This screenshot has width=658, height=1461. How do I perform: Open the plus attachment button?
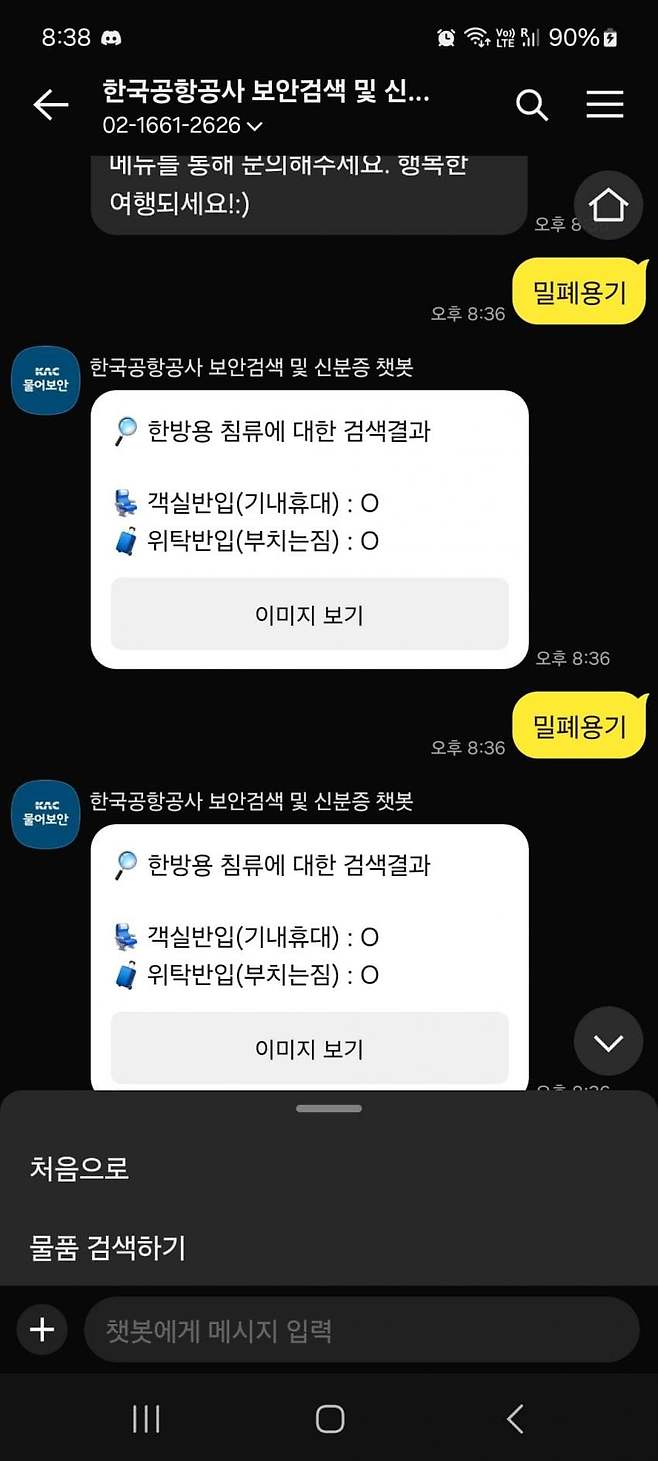pyautogui.click(x=41, y=1330)
